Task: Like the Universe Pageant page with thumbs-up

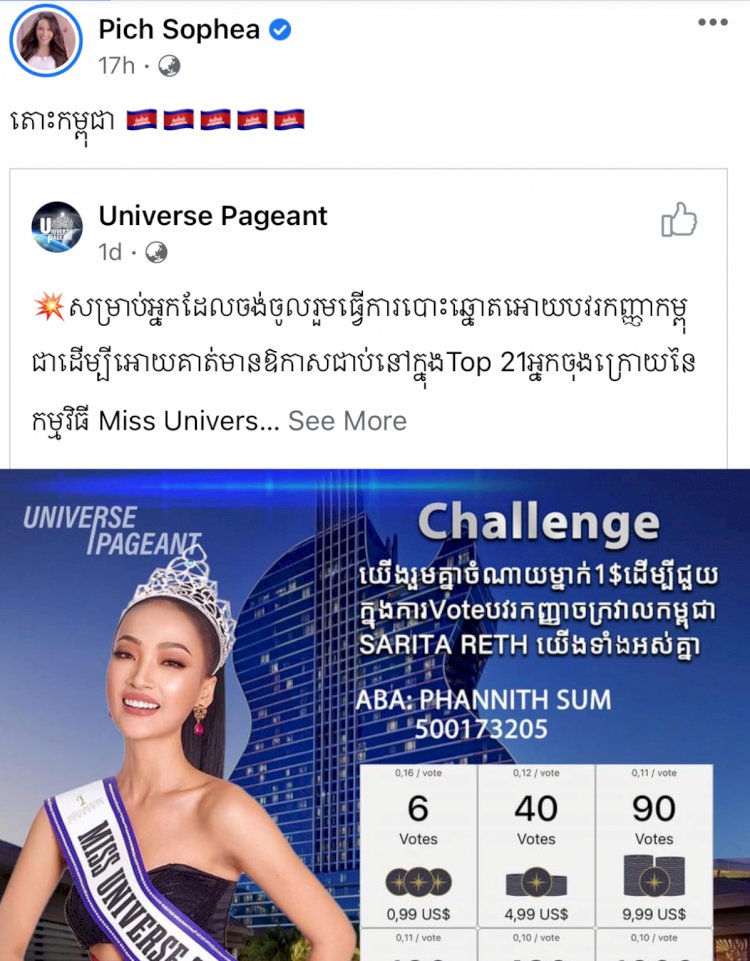Action: 679,220
